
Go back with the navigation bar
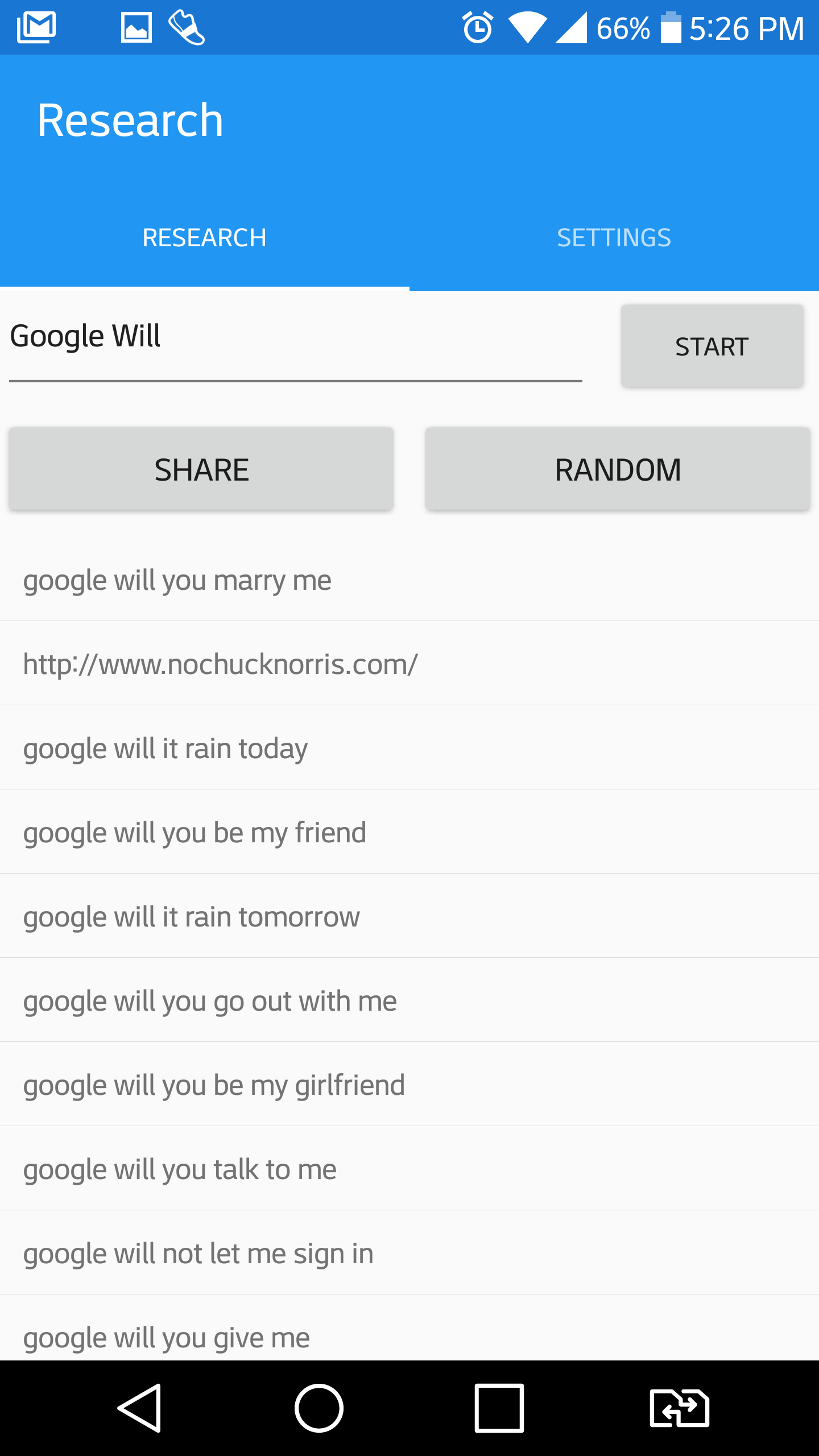tap(140, 1408)
